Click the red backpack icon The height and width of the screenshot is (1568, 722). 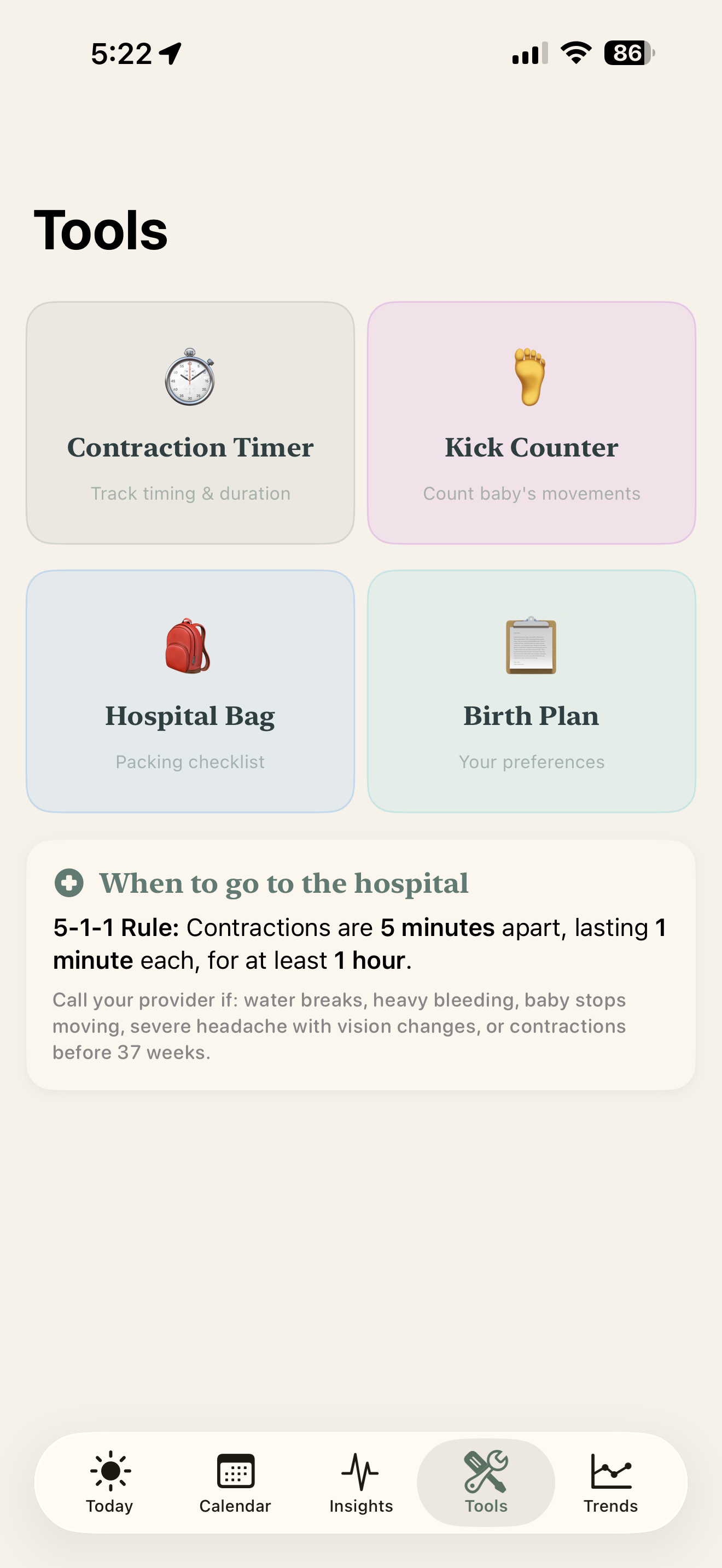click(x=189, y=646)
